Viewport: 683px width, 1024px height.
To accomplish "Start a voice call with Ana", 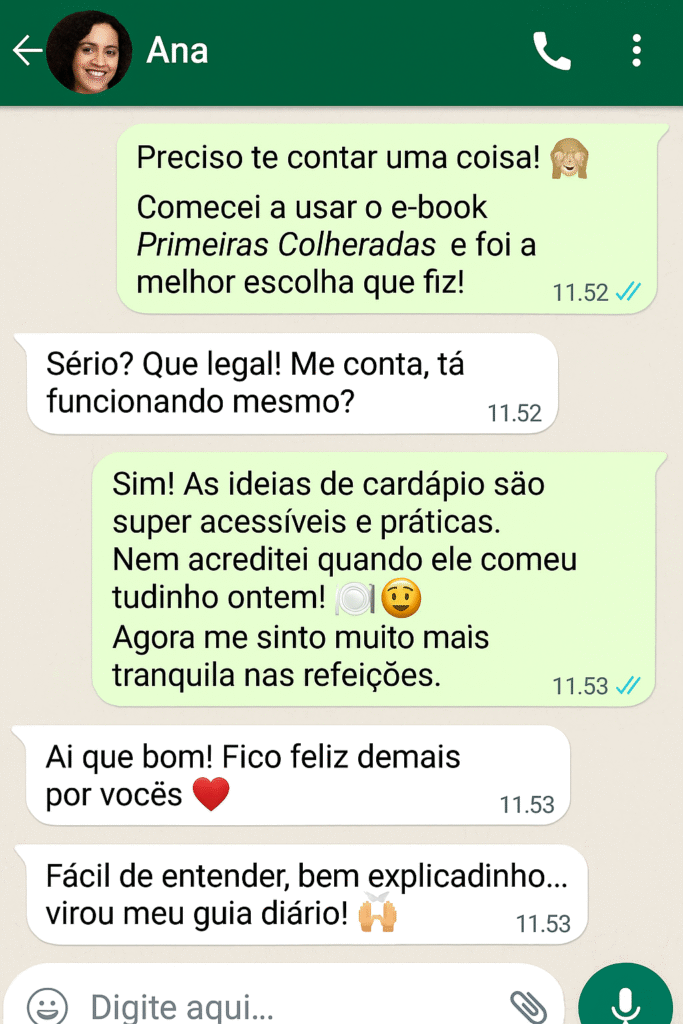I will 551,51.
